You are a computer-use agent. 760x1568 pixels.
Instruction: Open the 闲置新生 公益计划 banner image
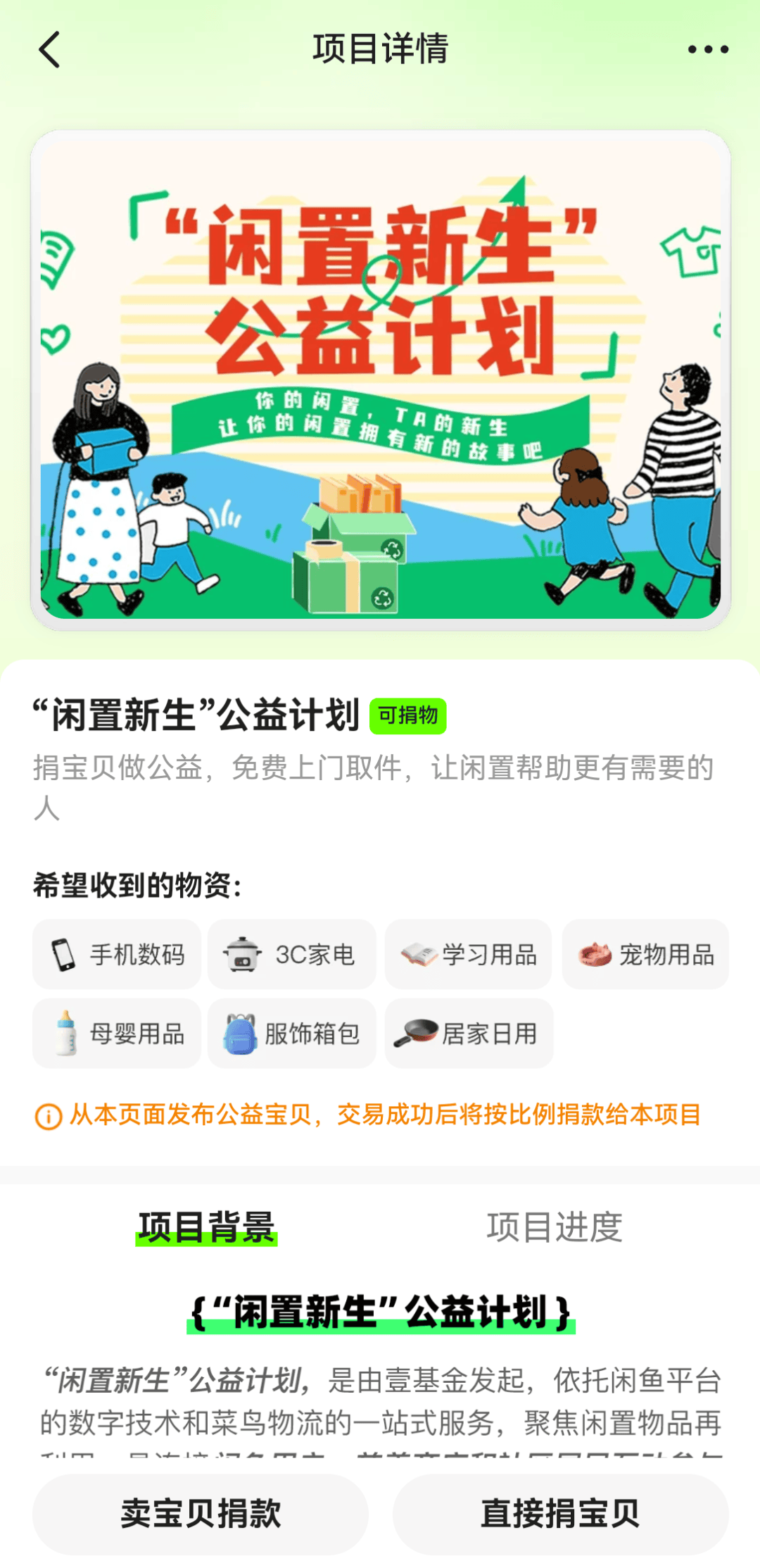pos(380,380)
